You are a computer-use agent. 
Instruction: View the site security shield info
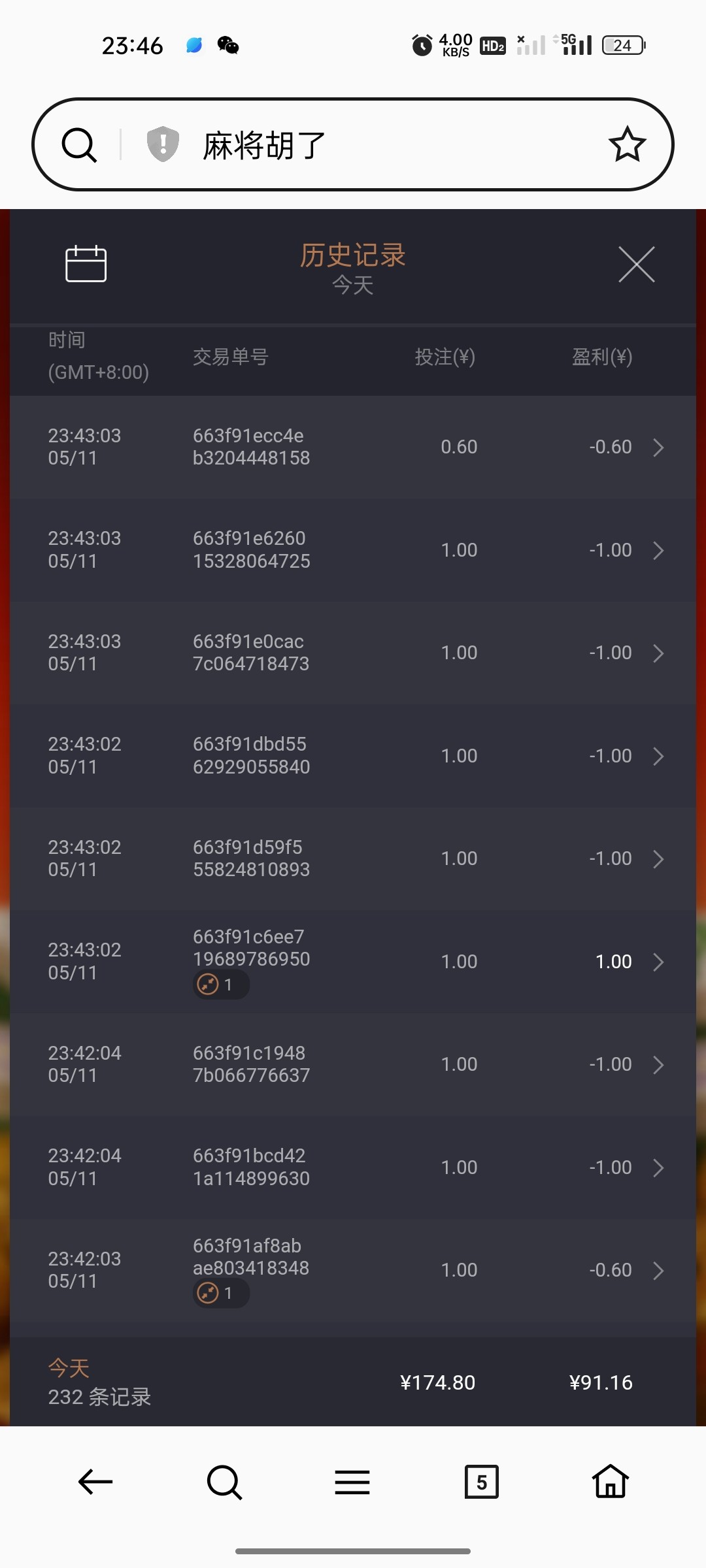(x=163, y=144)
